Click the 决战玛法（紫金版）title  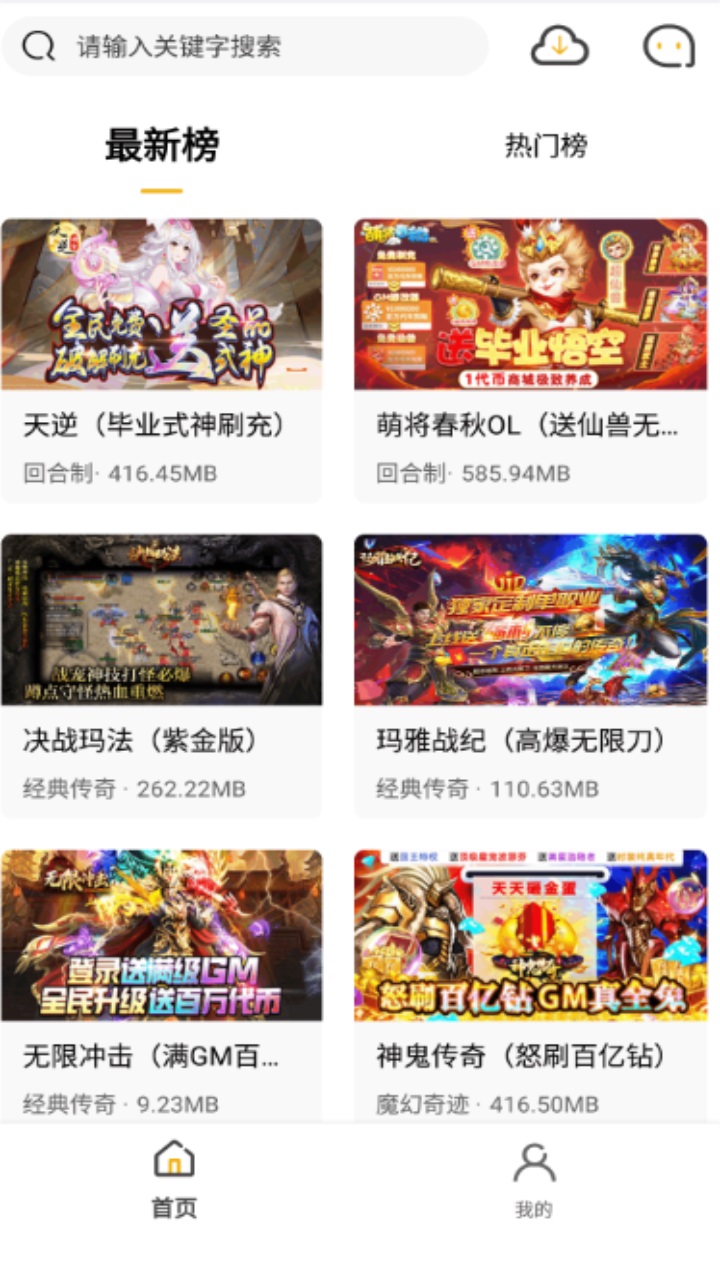[139, 741]
